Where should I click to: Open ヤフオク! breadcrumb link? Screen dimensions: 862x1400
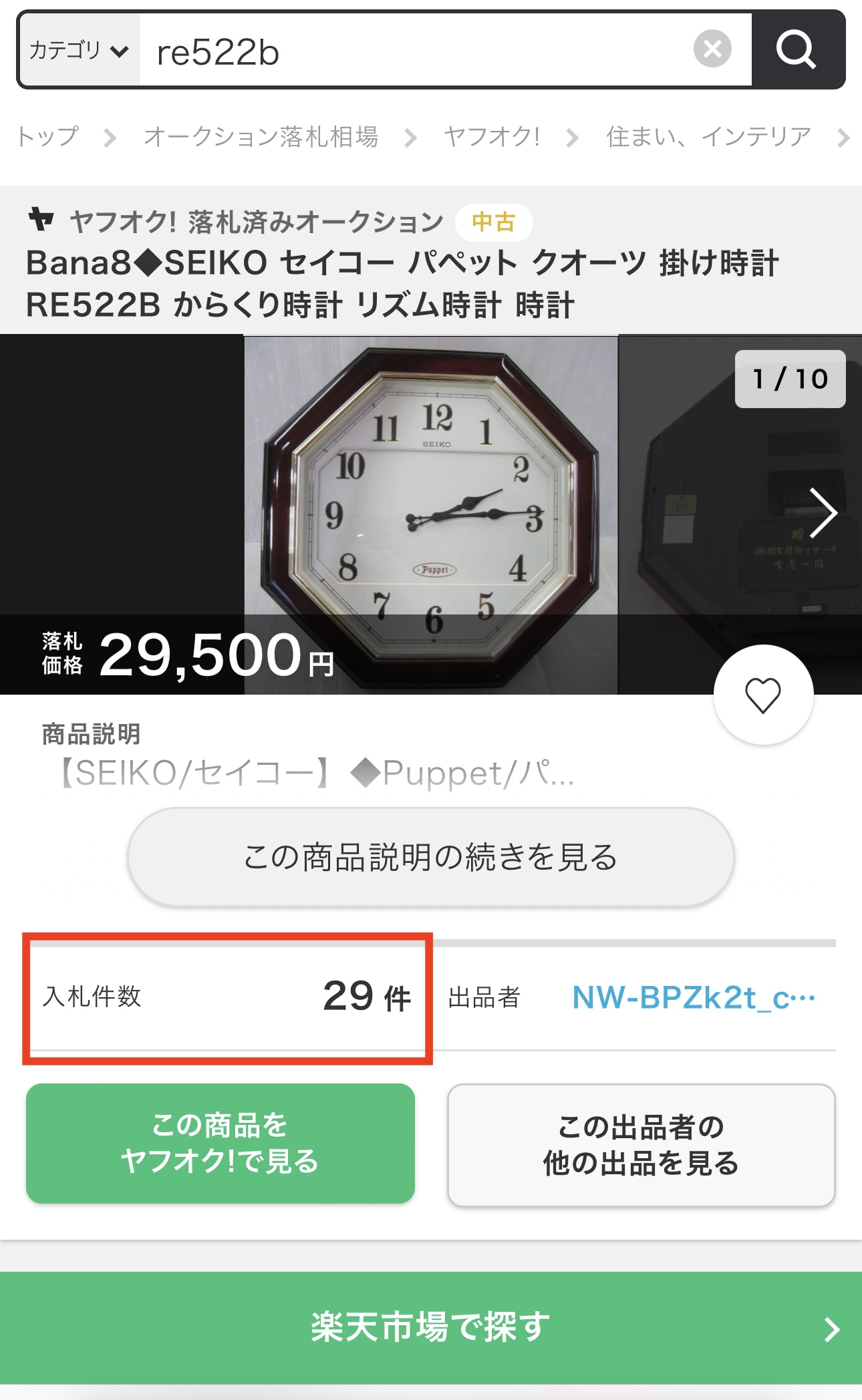492,137
